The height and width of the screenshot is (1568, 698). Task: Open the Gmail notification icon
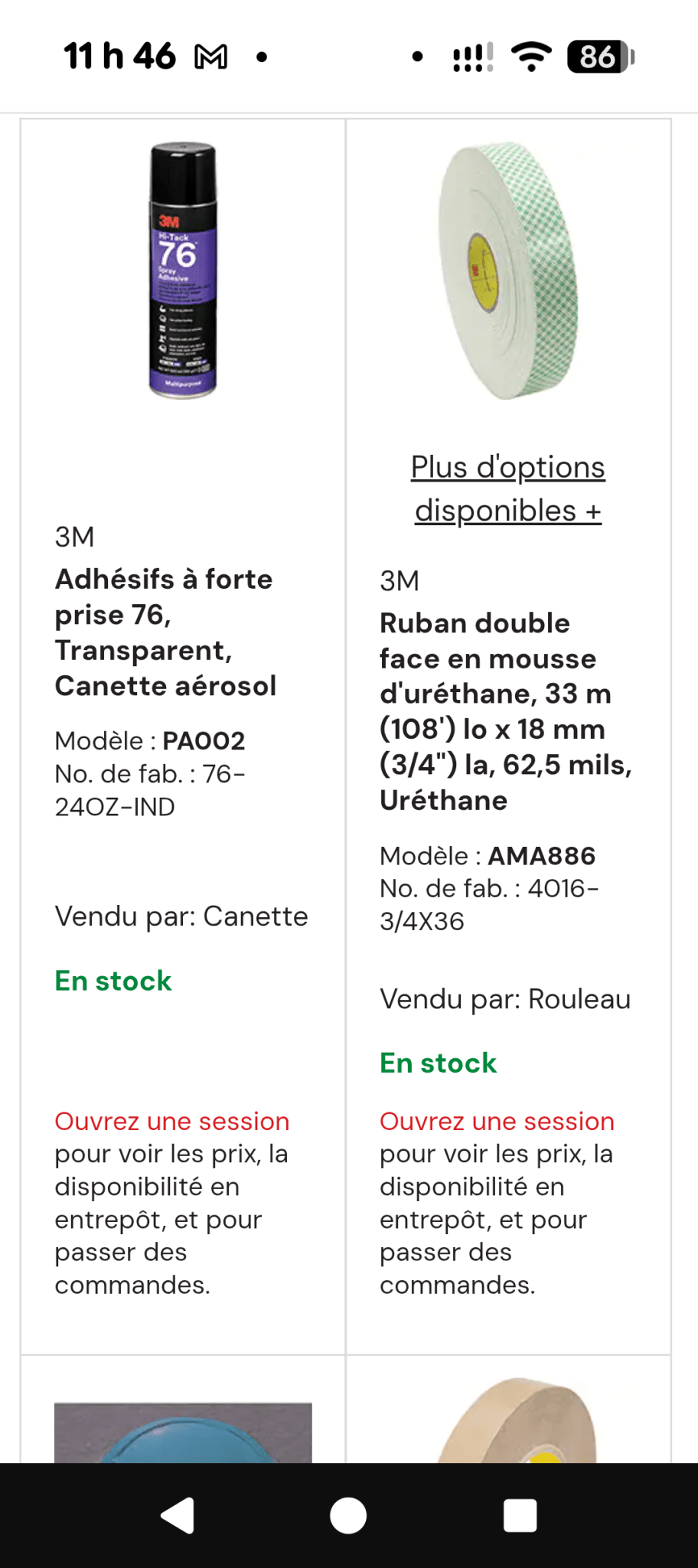tap(212, 55)
